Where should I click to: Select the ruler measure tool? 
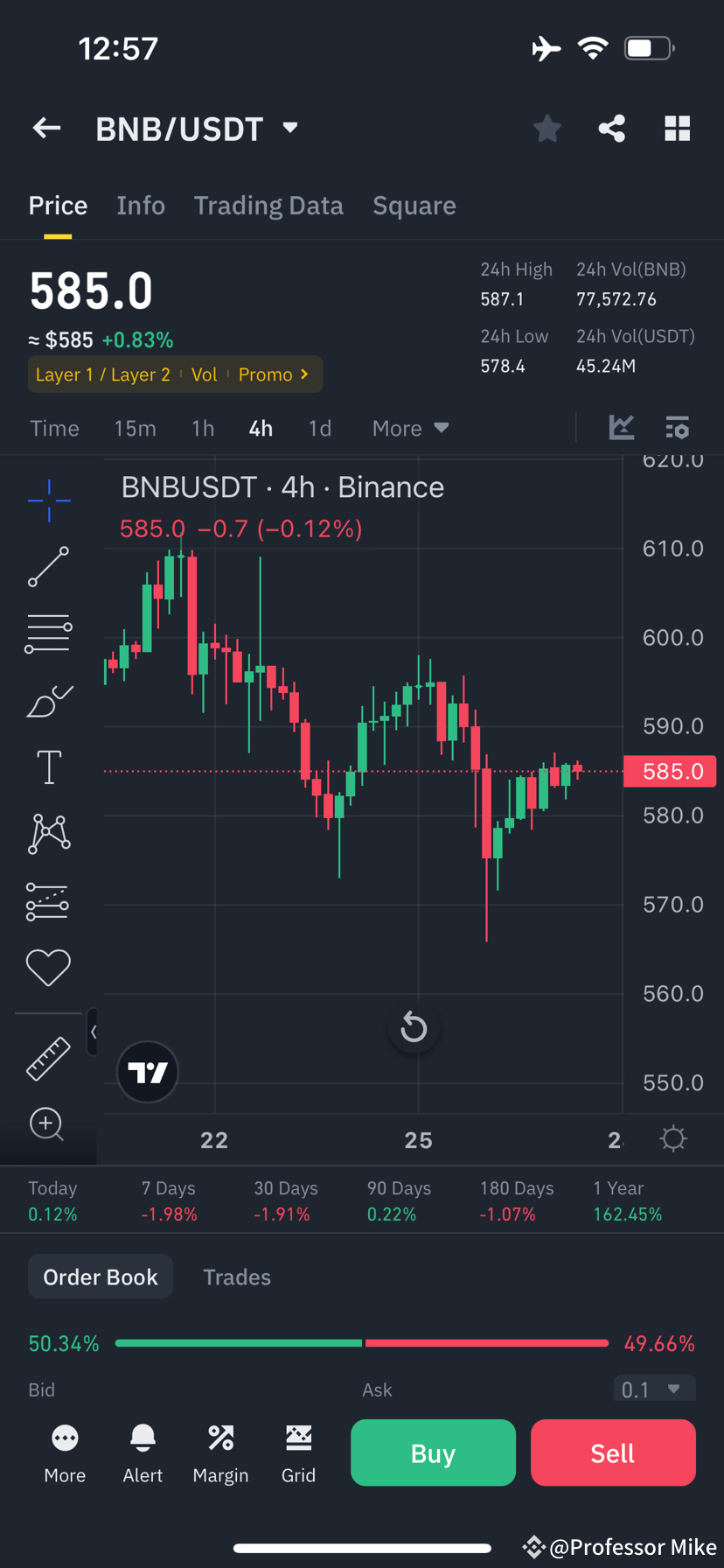tap(48, 1059)
